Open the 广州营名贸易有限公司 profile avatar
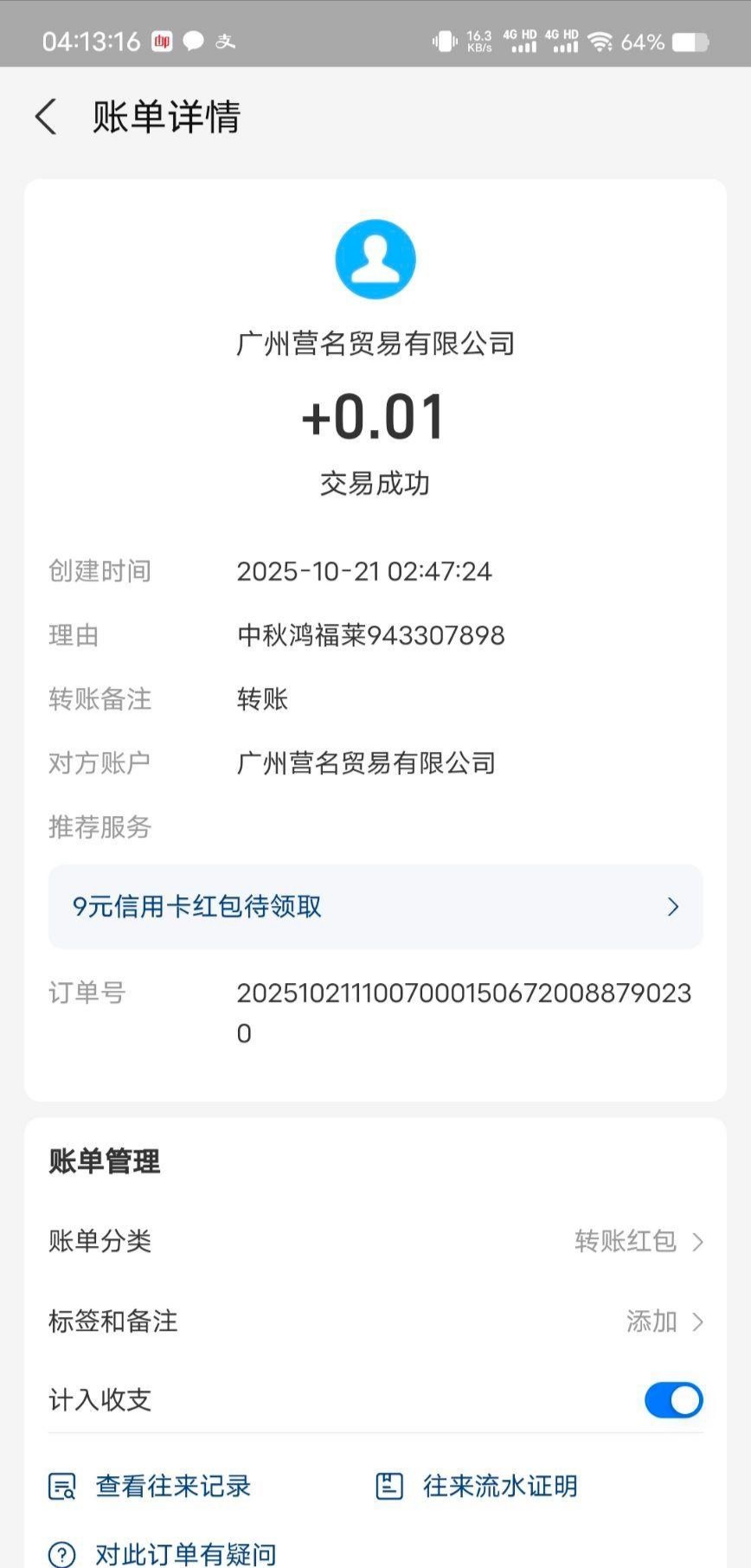Viewport: 751px width, 1568px height. 375,260
